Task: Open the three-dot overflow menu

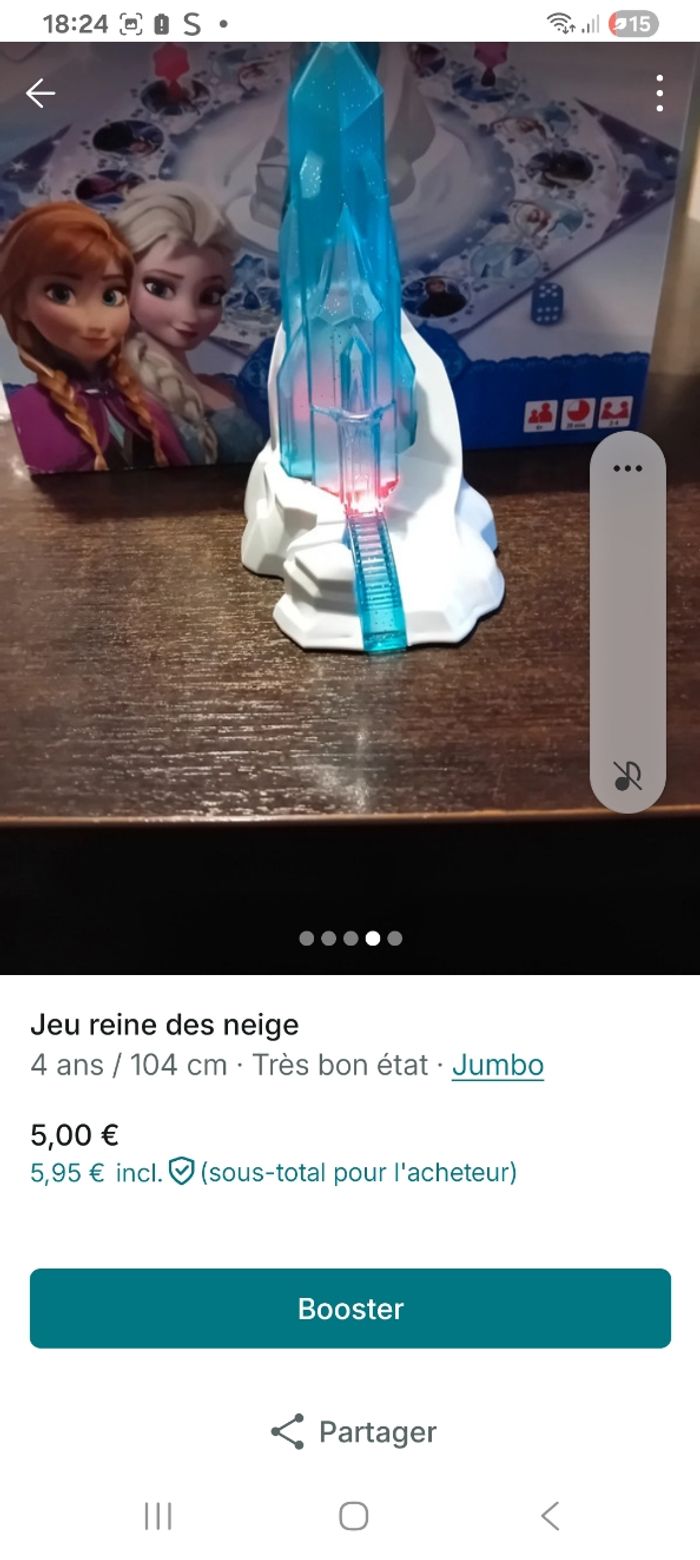Action: 659,93
